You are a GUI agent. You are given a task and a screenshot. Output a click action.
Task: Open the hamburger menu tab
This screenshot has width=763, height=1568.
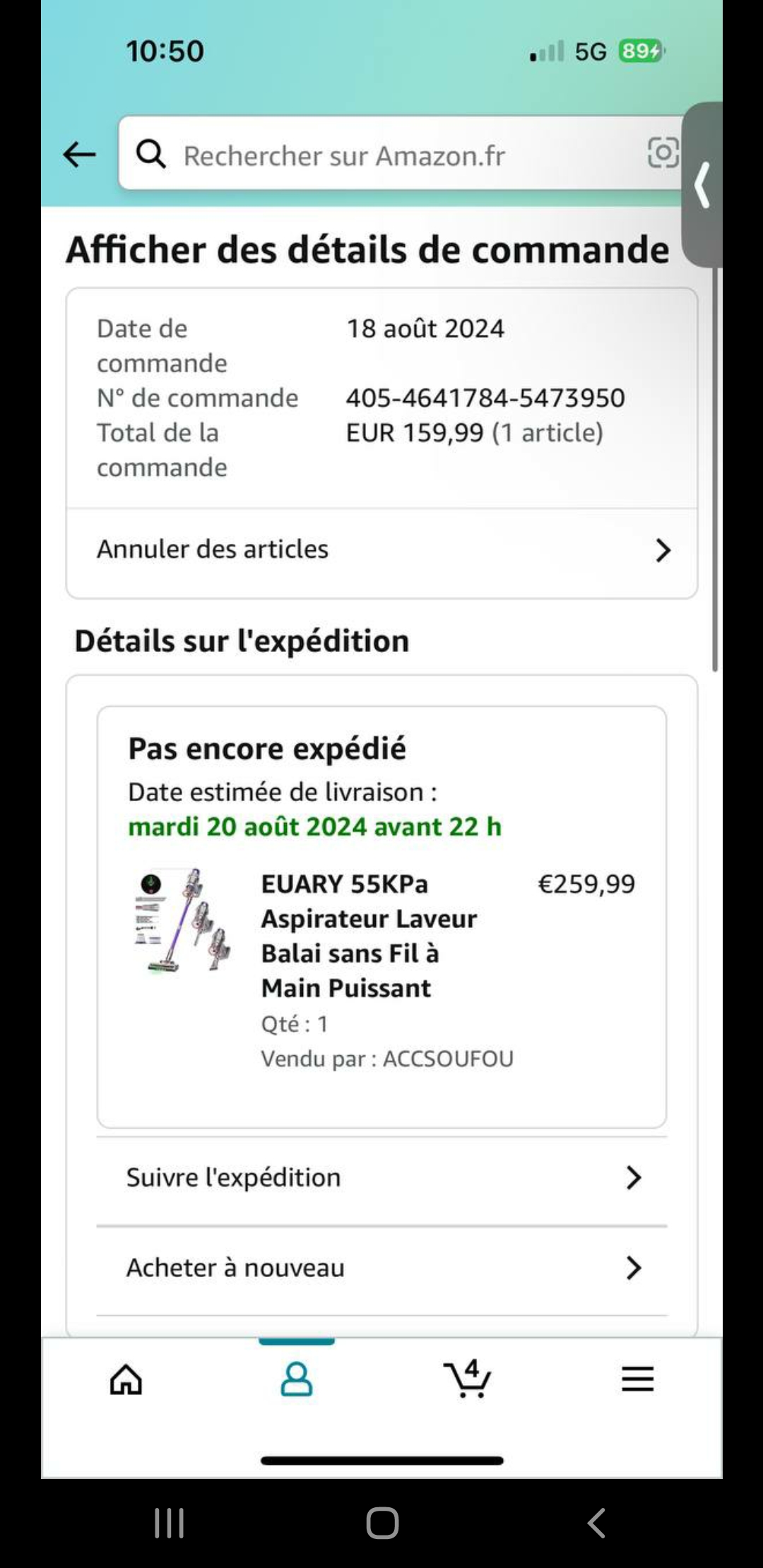(637, 1379)
